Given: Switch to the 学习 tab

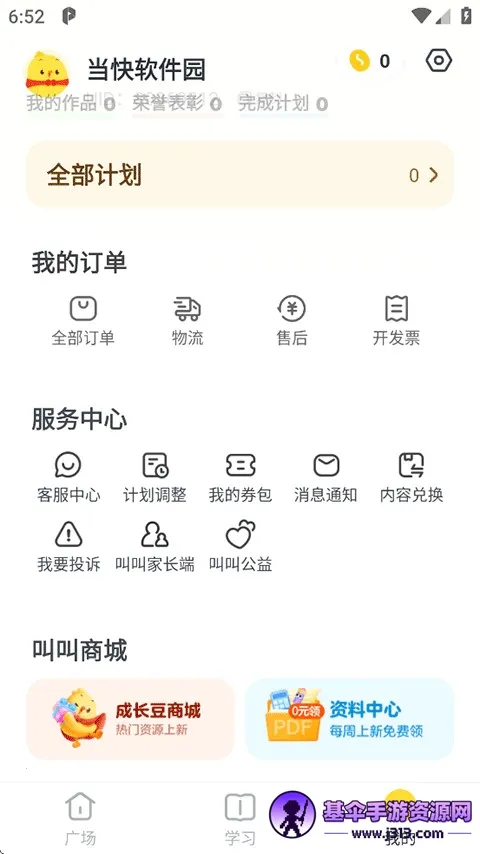Looking at the screenshot, I should click(240, 819).
